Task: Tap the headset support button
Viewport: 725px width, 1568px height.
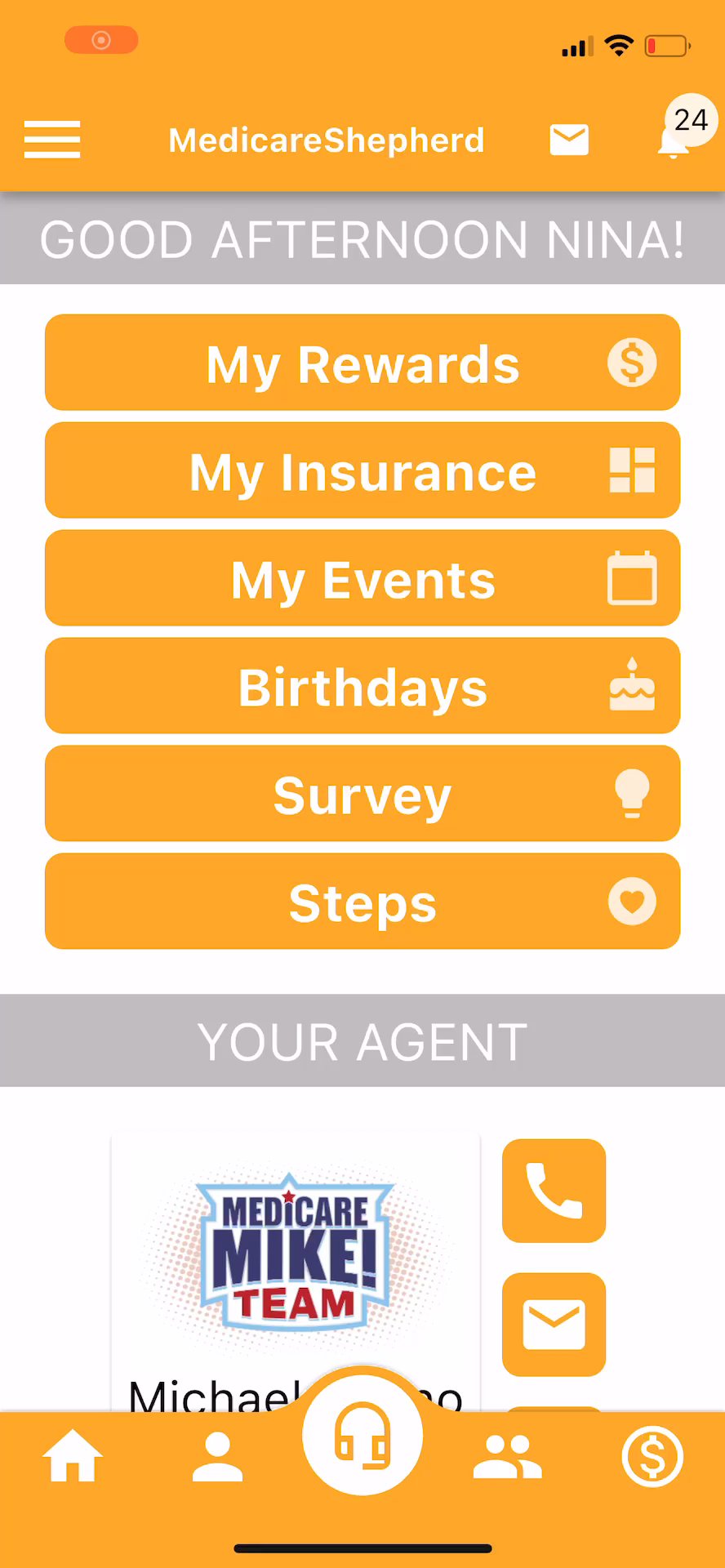Action: coord(362,1436)
